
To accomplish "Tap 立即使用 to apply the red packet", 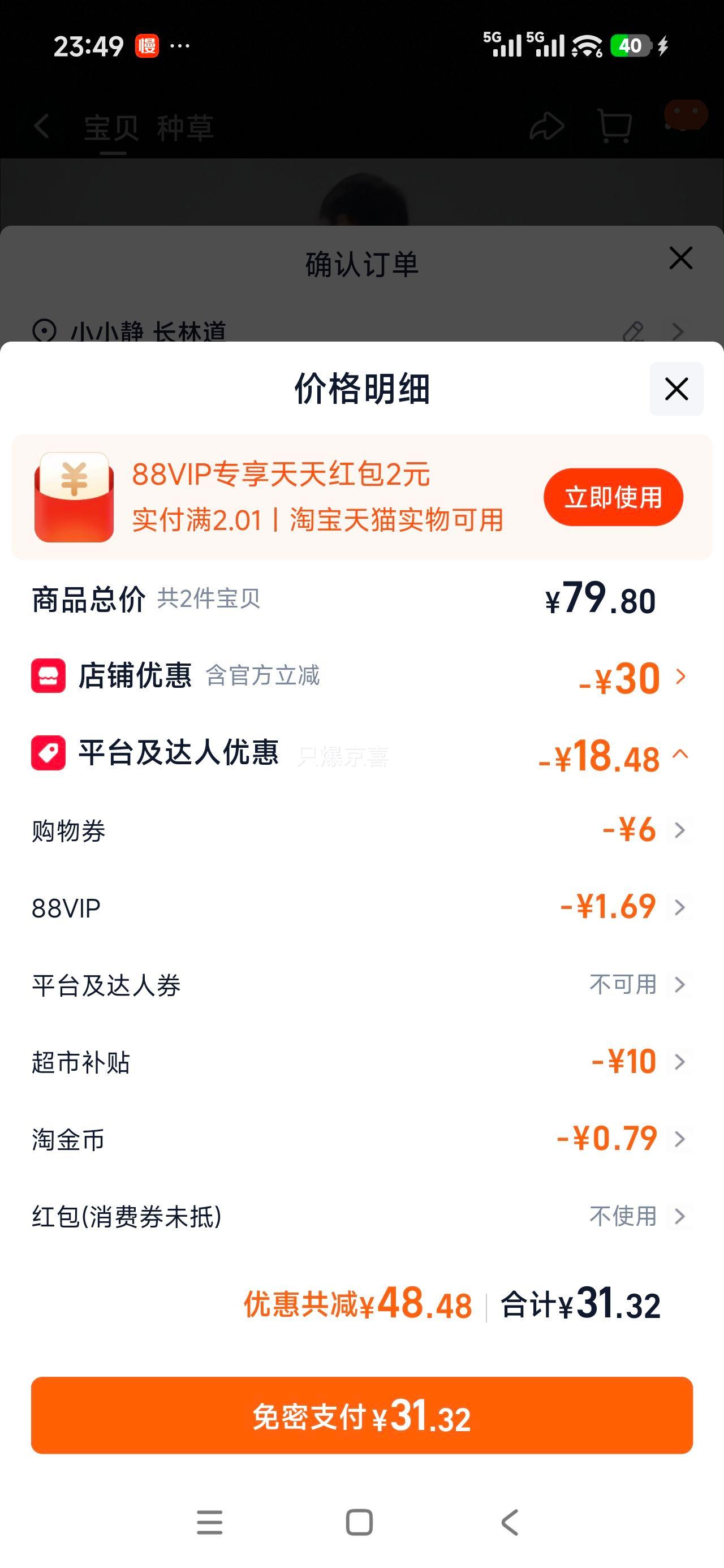I will point(613,497).
